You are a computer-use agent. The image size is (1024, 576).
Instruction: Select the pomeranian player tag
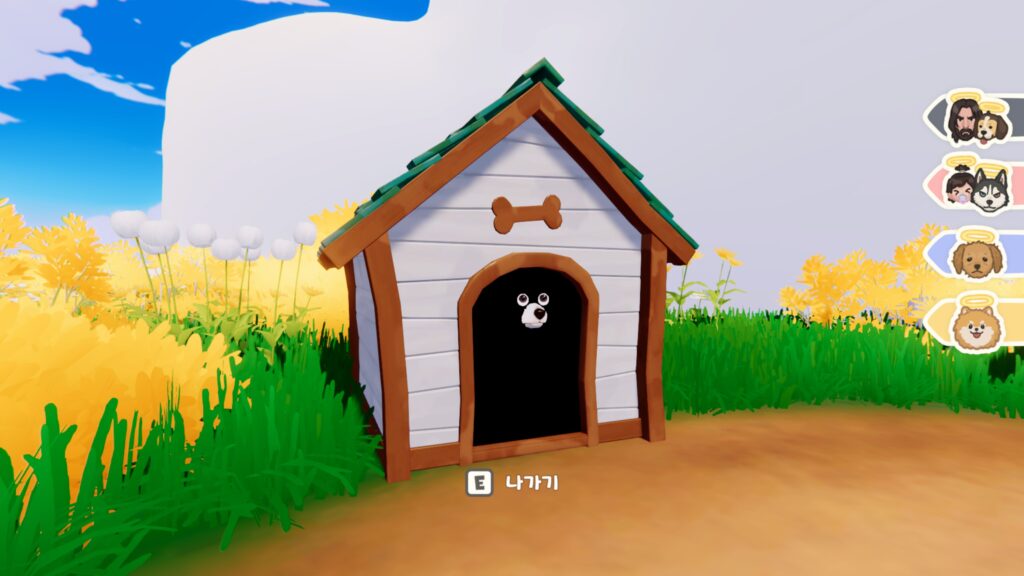977,323
